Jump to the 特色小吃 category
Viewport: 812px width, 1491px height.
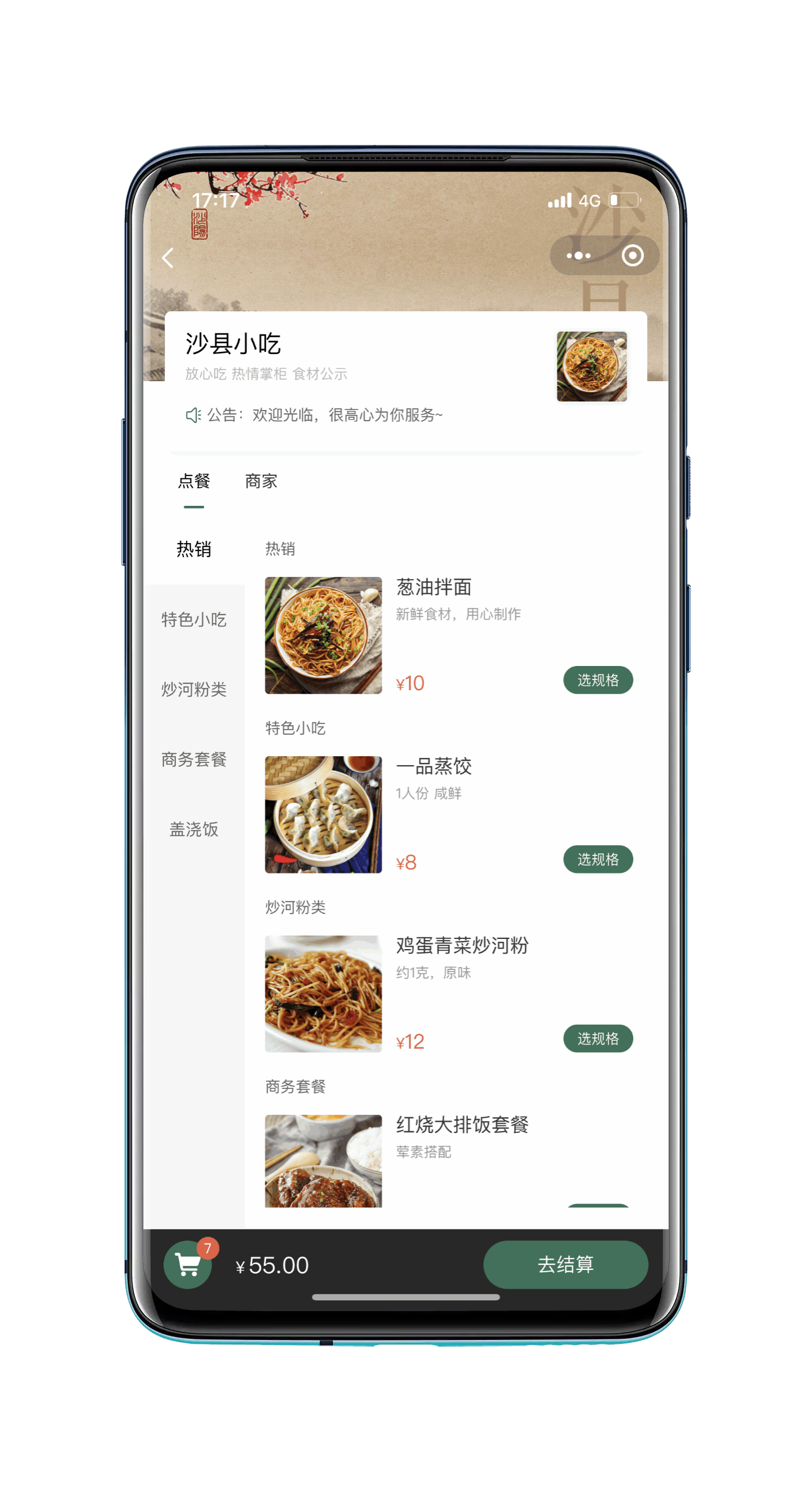[x=194, y=619]
